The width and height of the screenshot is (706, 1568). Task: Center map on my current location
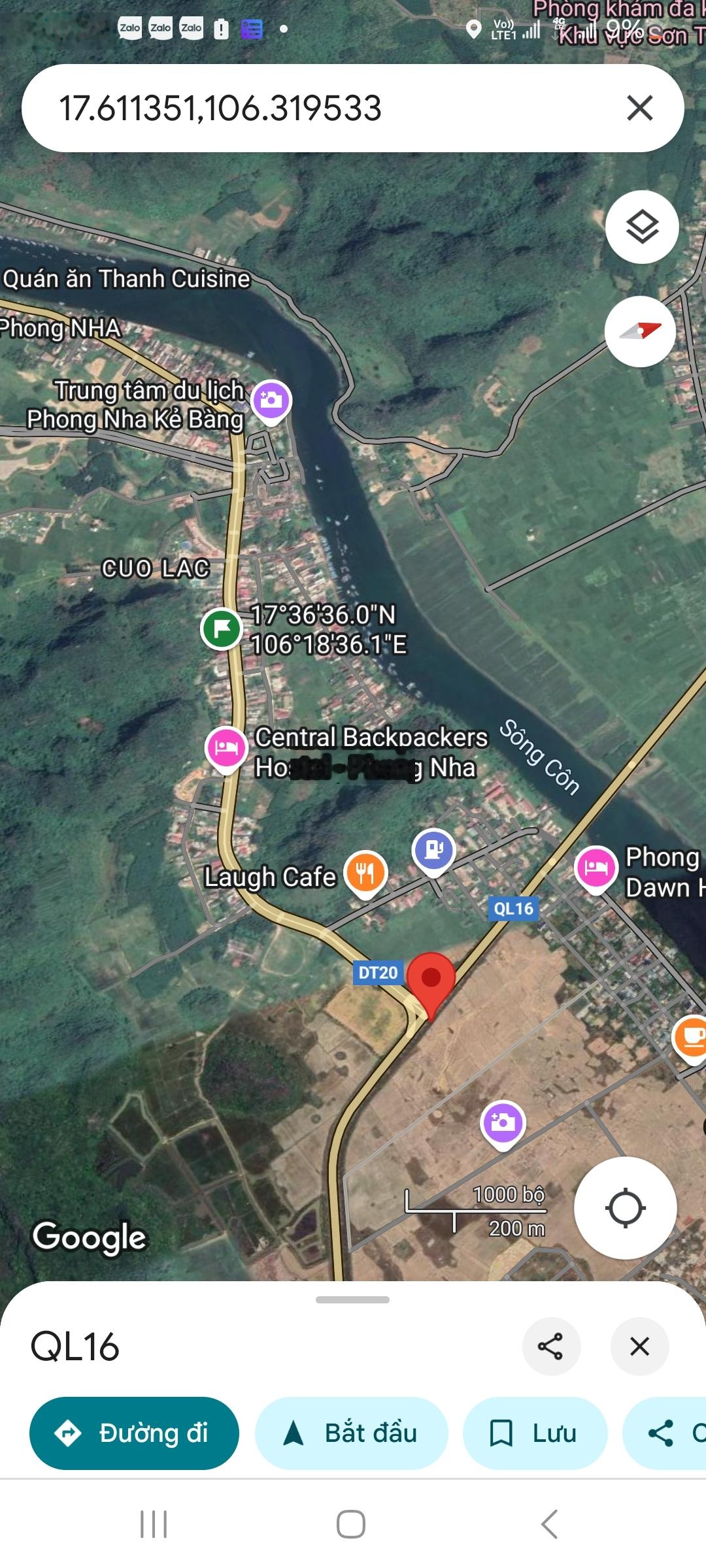pyautogui.click(x=625, y=1207)
